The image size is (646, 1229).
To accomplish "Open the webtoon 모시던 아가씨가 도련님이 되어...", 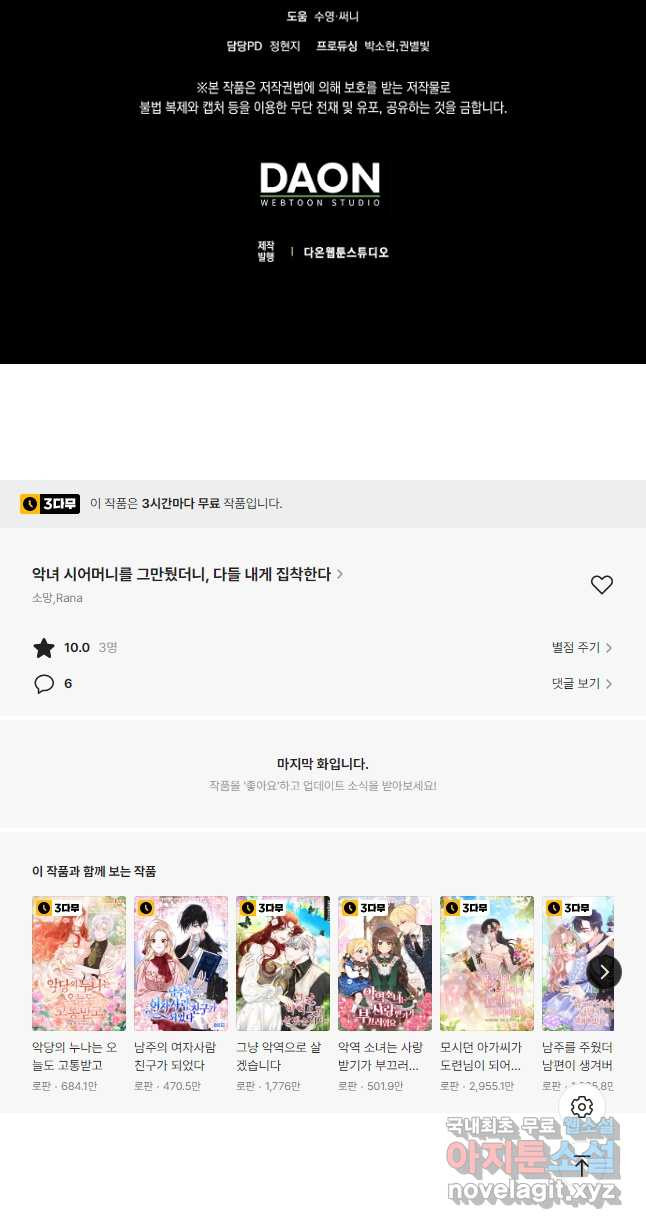I will (487, 963).
